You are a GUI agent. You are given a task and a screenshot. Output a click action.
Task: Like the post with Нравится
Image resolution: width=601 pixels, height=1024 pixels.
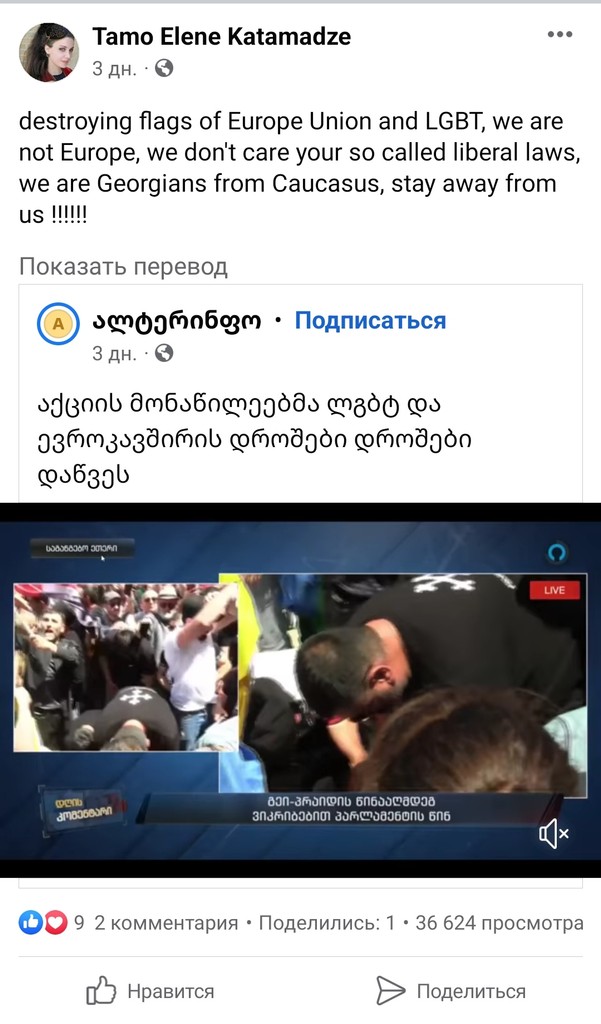point(150,991)
